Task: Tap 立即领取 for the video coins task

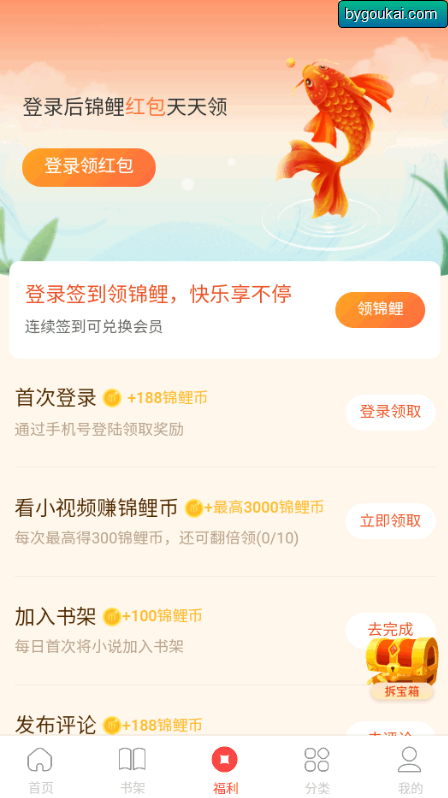Action: coord(390,521)
